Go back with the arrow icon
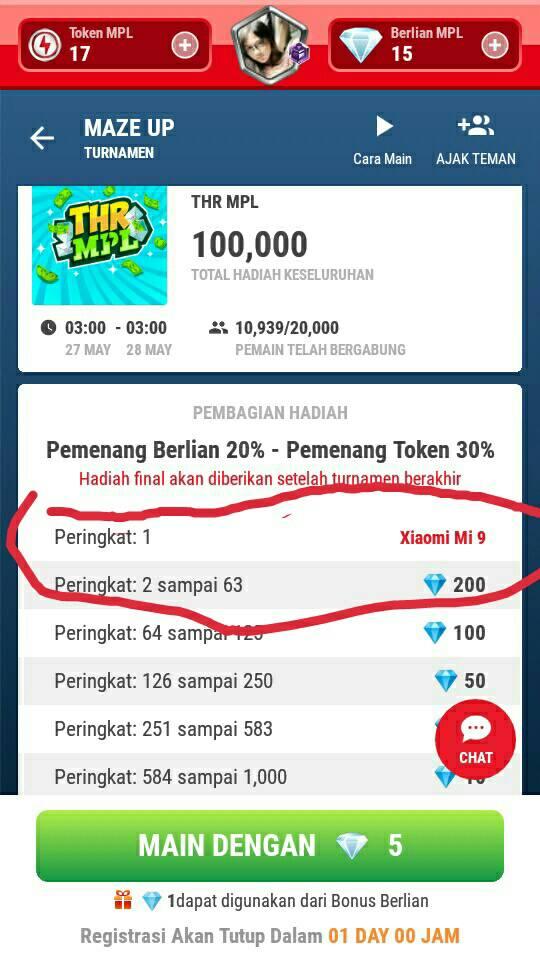The height and width of the screenshot is (960, 540). pyautogui.click(x=42, y=138)
